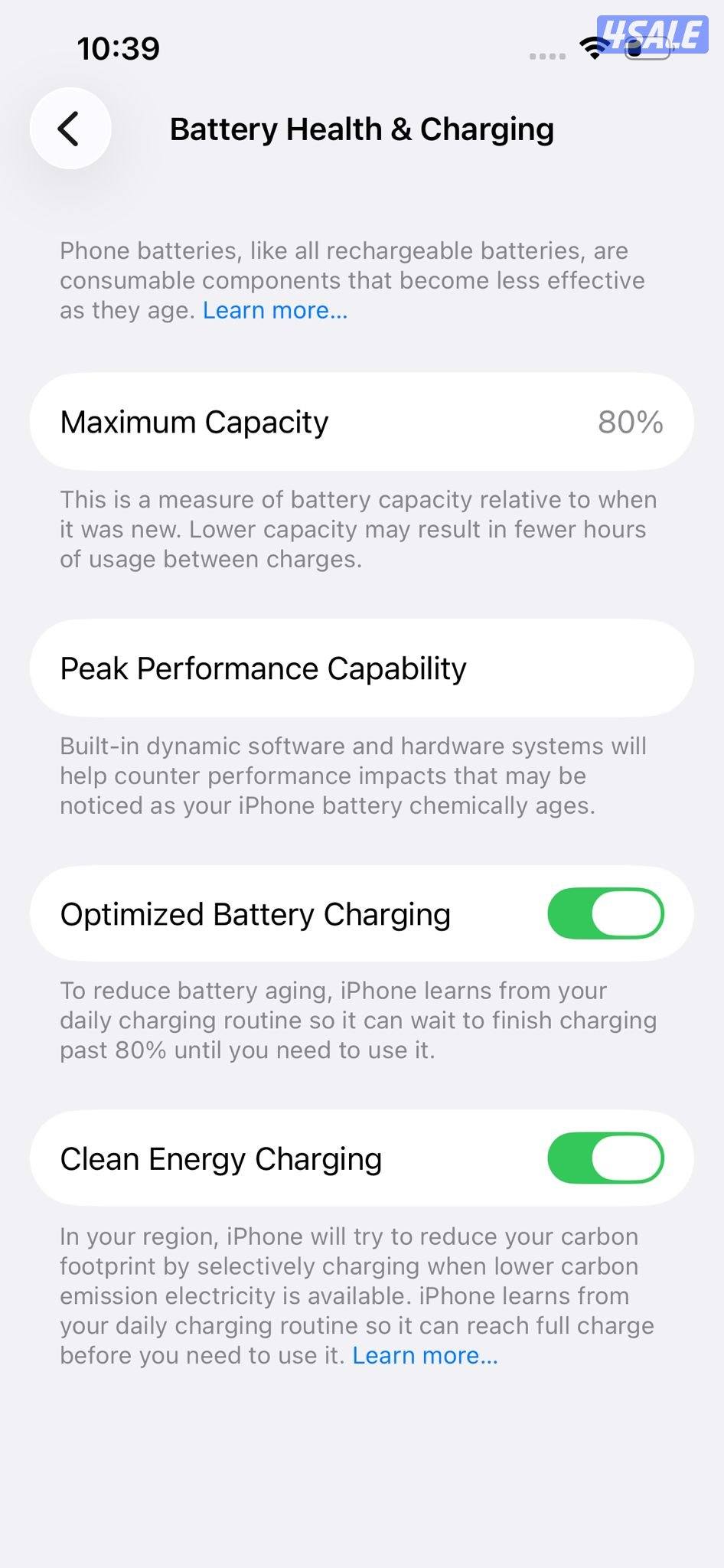Select the Battery Health & Charging header
Viewport: 724px width, 1568px height.
(x=362, y=129)
